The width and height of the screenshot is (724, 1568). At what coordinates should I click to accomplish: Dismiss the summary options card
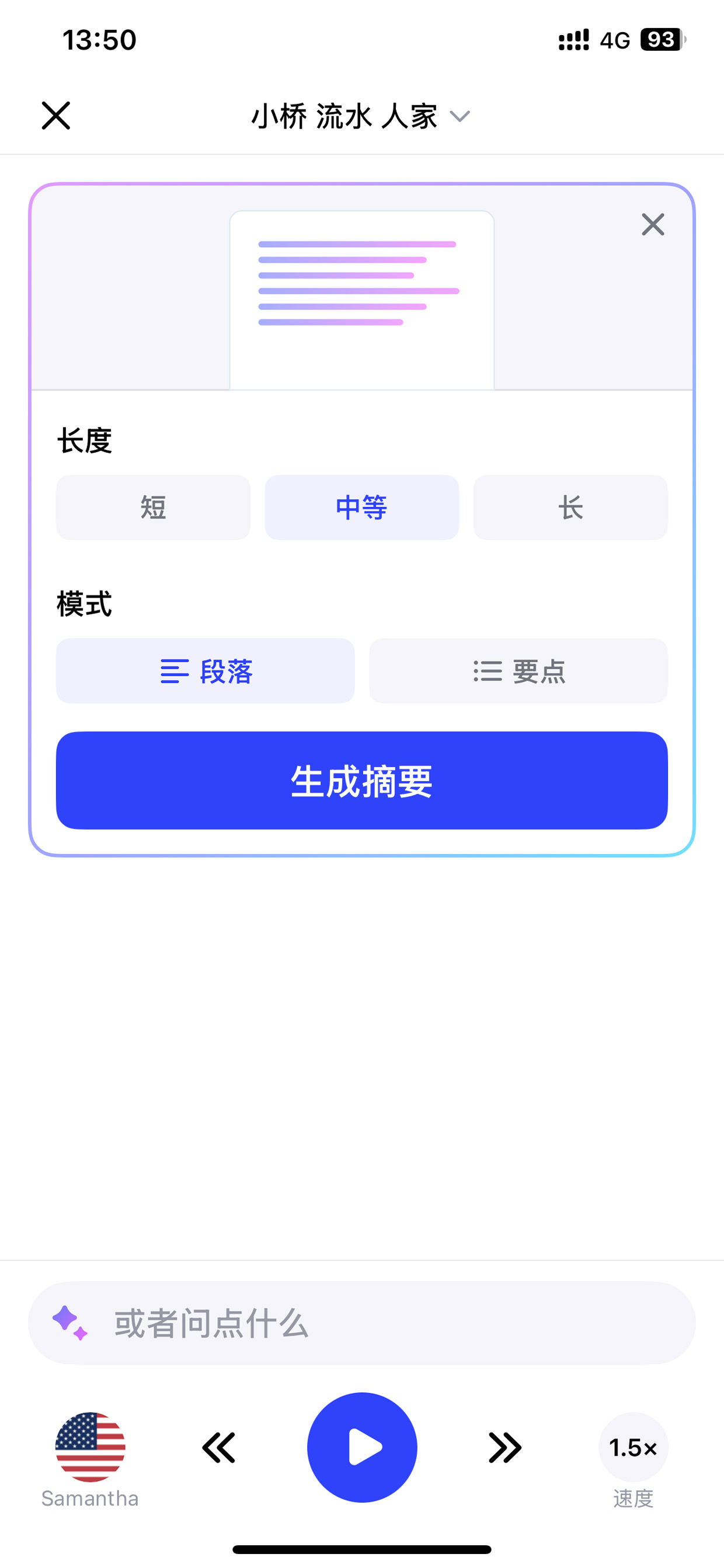[x=653, y=224]
